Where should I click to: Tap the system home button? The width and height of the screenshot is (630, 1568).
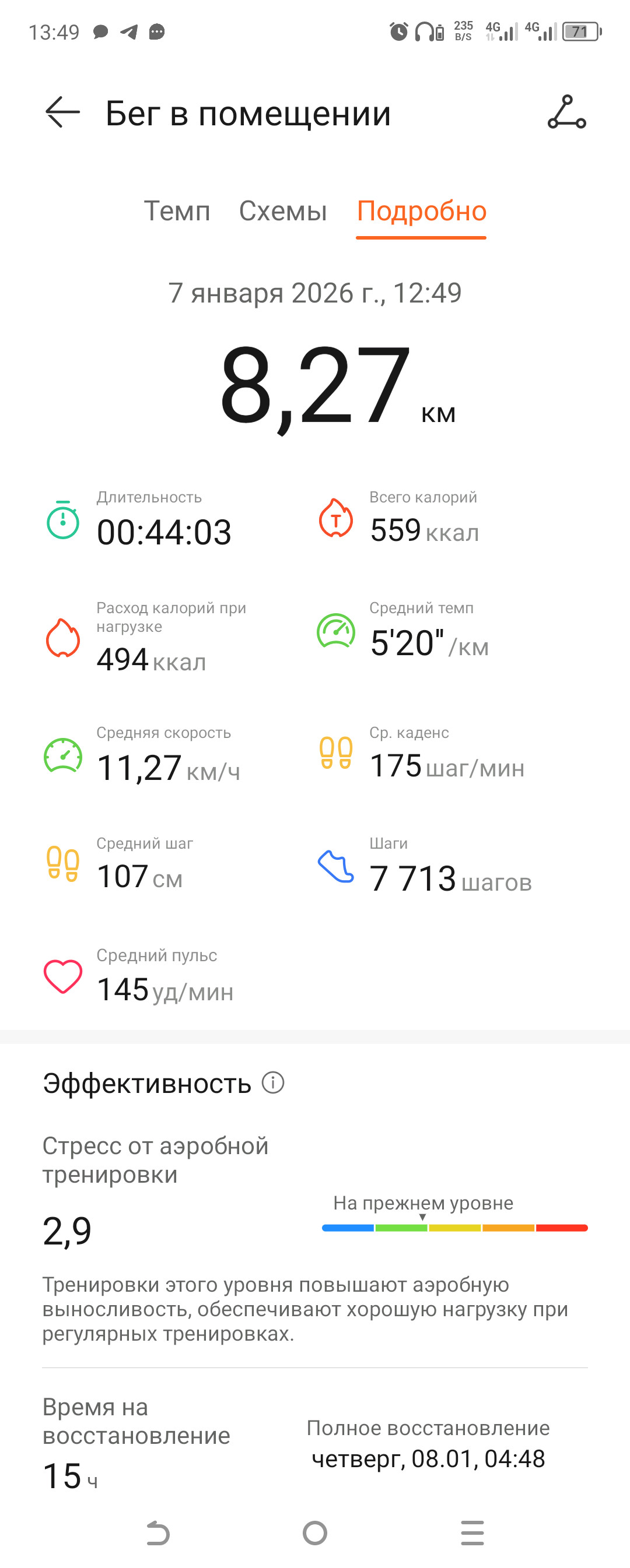point(315,1533)
